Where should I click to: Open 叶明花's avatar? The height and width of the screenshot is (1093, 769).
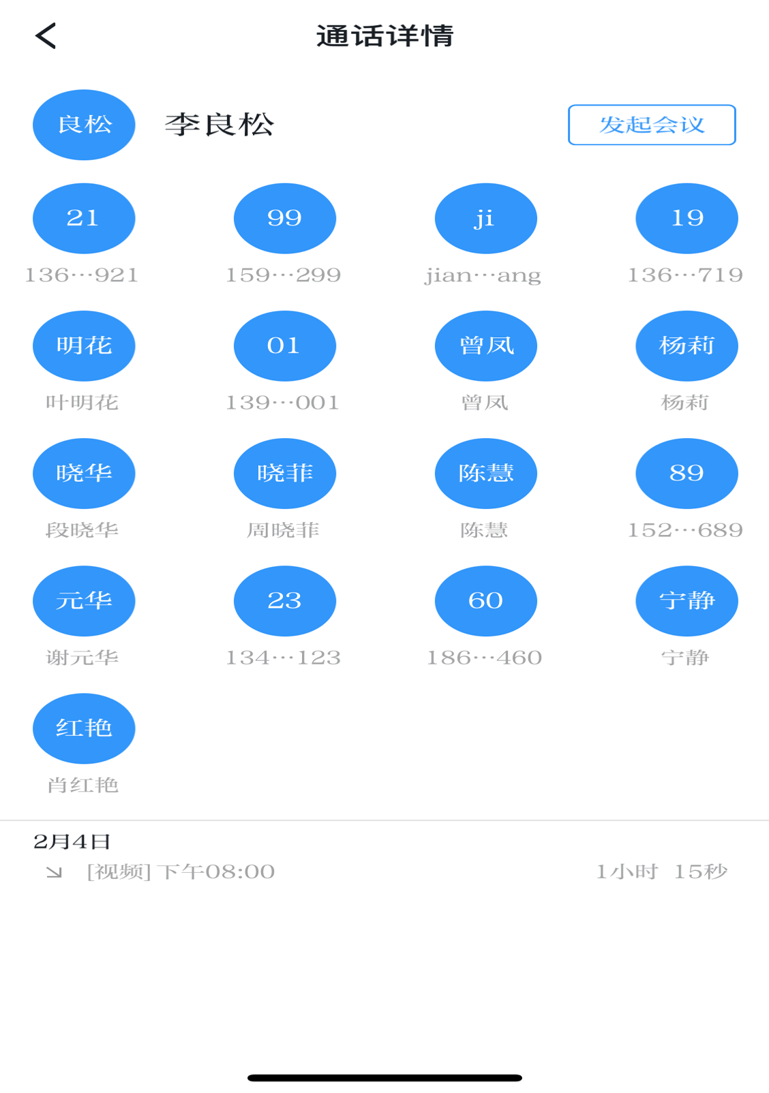pos(84,346)
